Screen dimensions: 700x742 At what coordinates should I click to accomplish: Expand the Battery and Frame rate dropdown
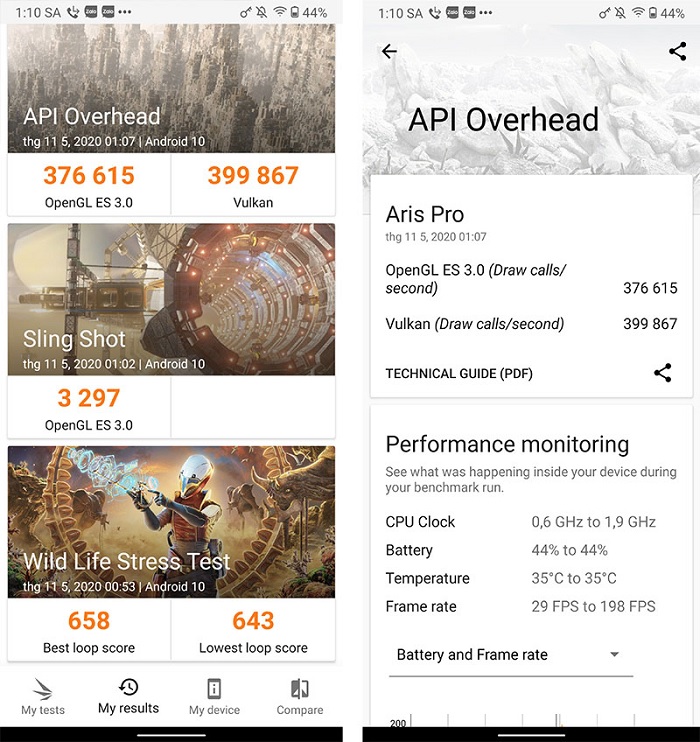pos(510,655)
